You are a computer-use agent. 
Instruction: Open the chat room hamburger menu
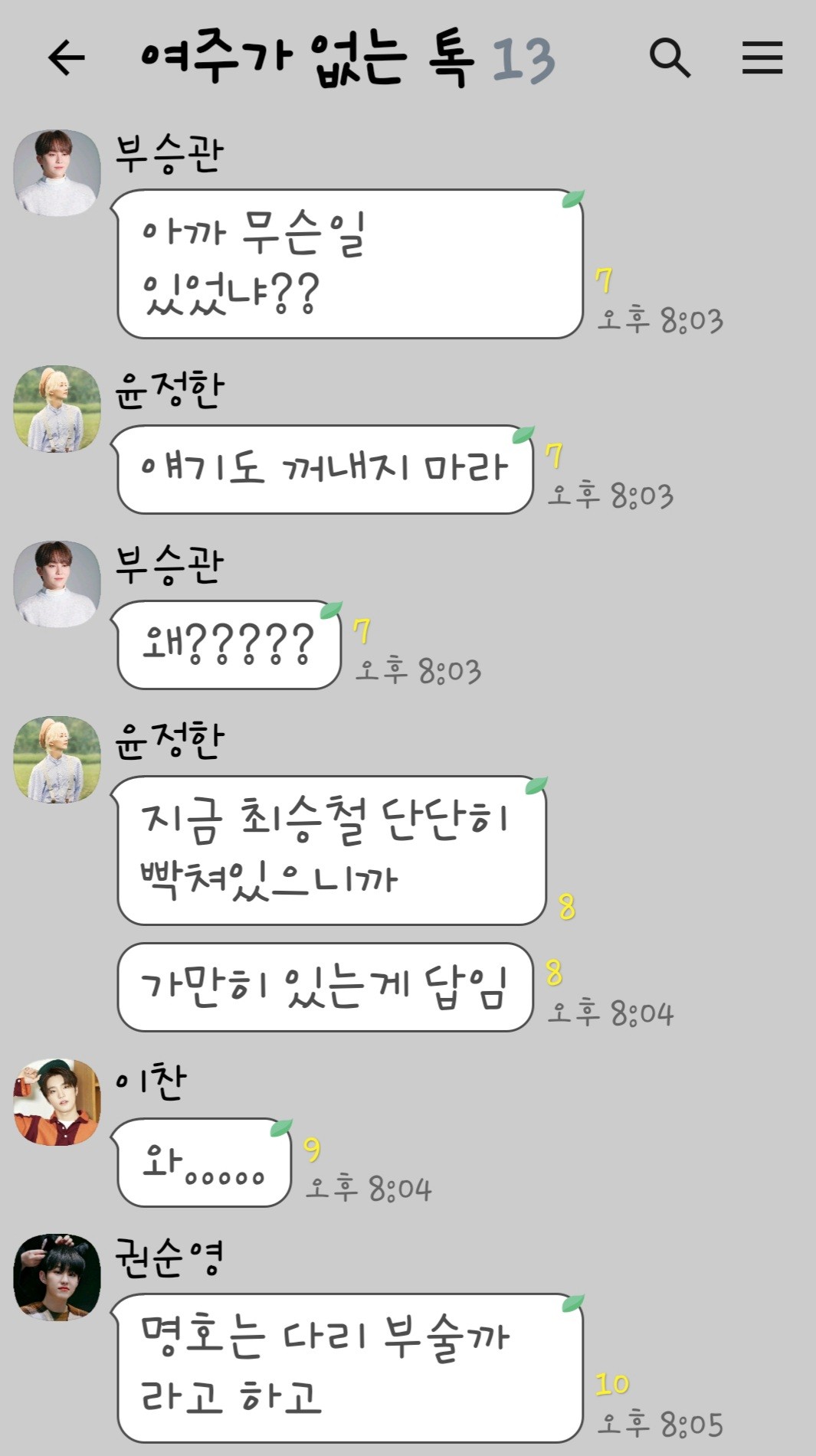(x=762, y=58)
